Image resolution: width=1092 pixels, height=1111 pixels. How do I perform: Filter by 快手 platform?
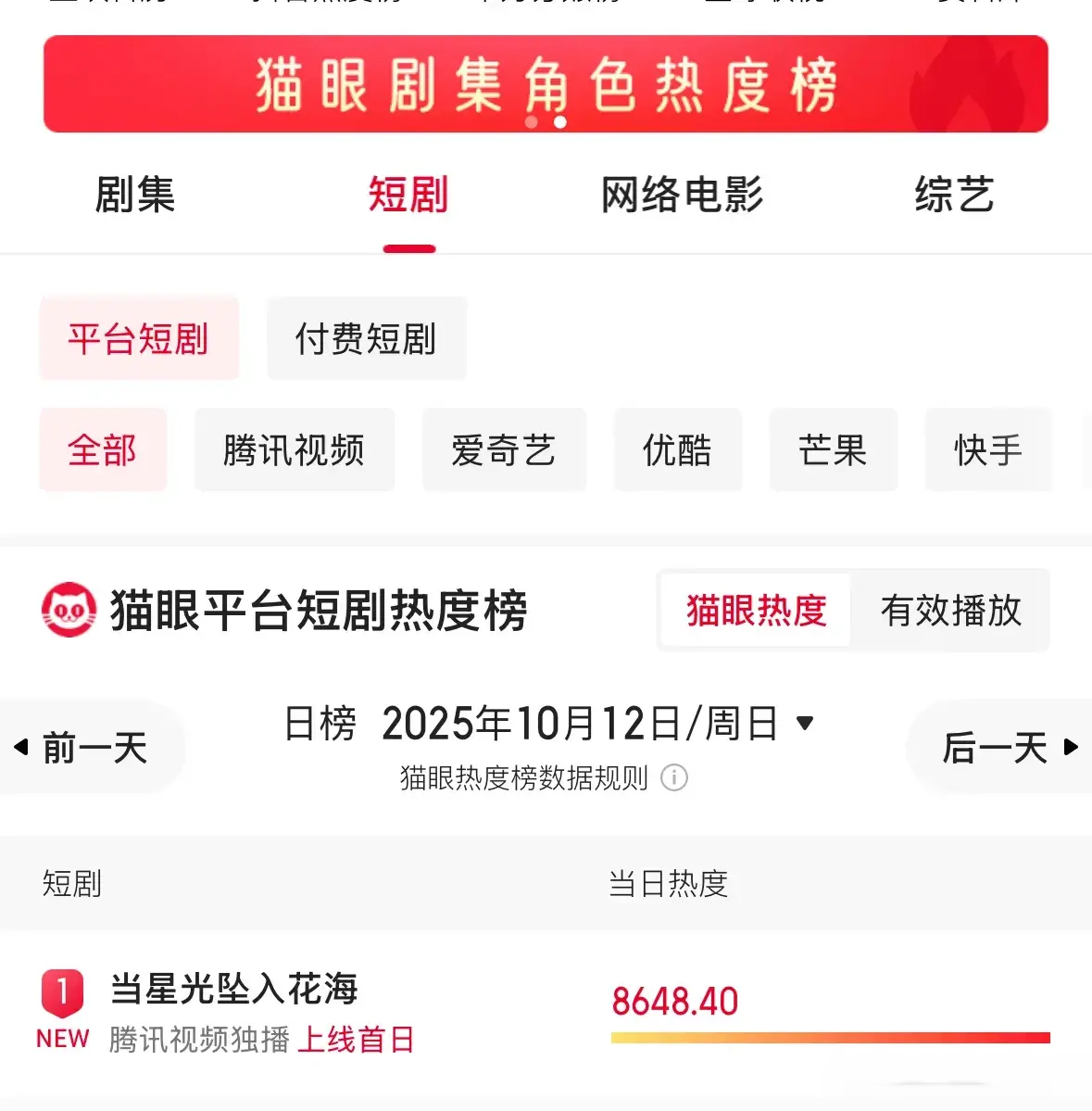click(987, 450)
